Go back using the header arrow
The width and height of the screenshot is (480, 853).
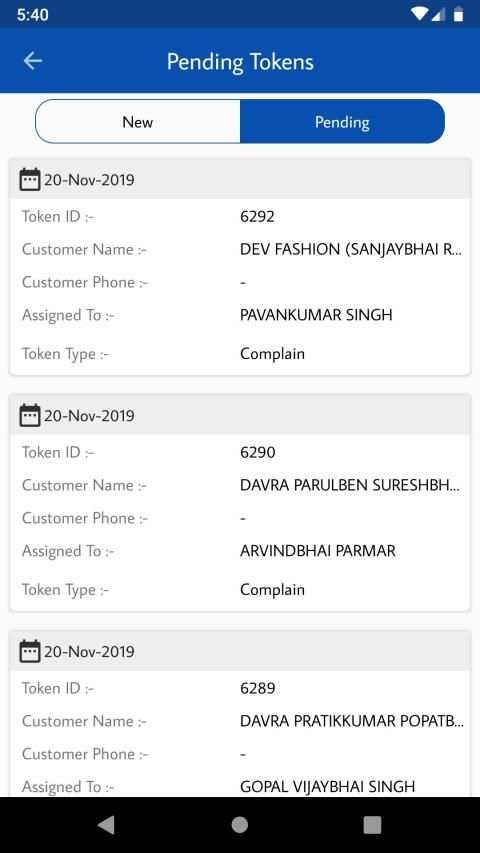coord(33,61)
